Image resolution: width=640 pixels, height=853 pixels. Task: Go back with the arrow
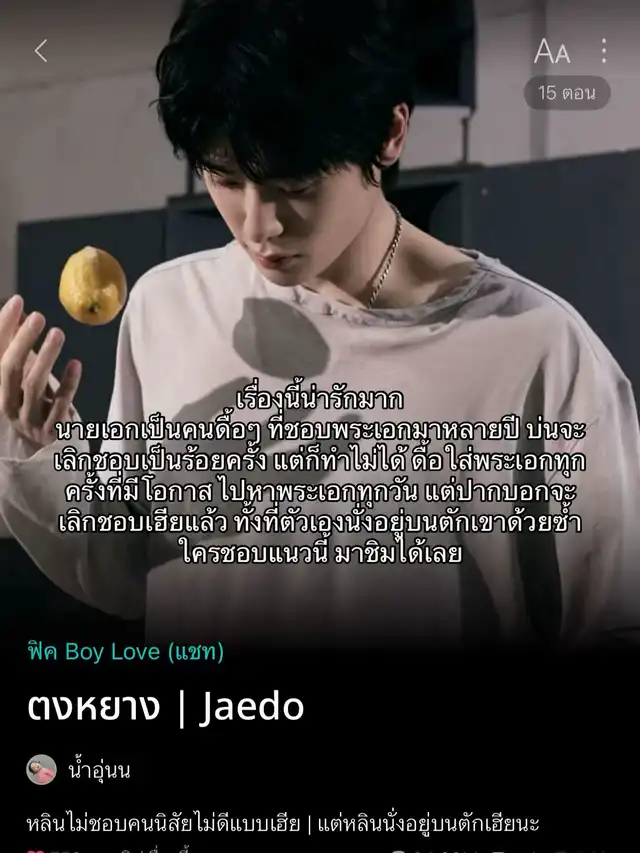click(x=41, y=51)
